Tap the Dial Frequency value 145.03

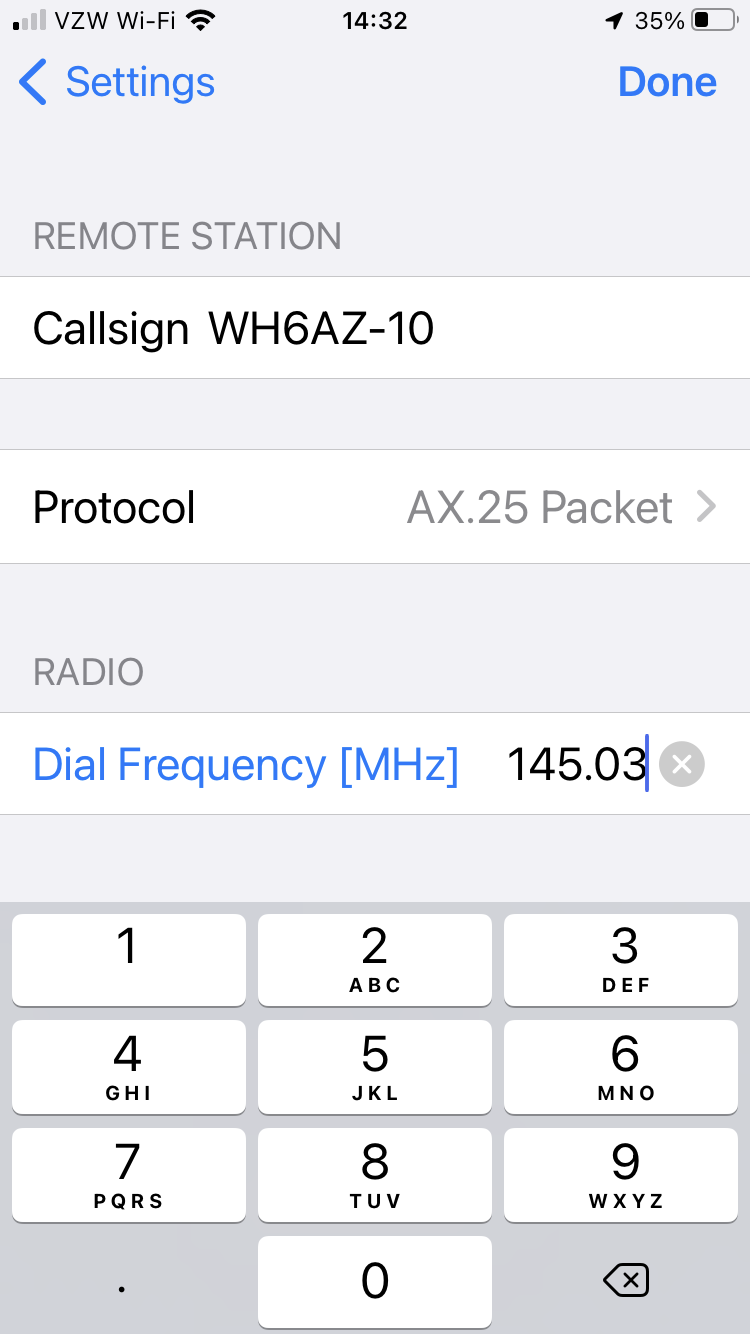pos(576,765)
